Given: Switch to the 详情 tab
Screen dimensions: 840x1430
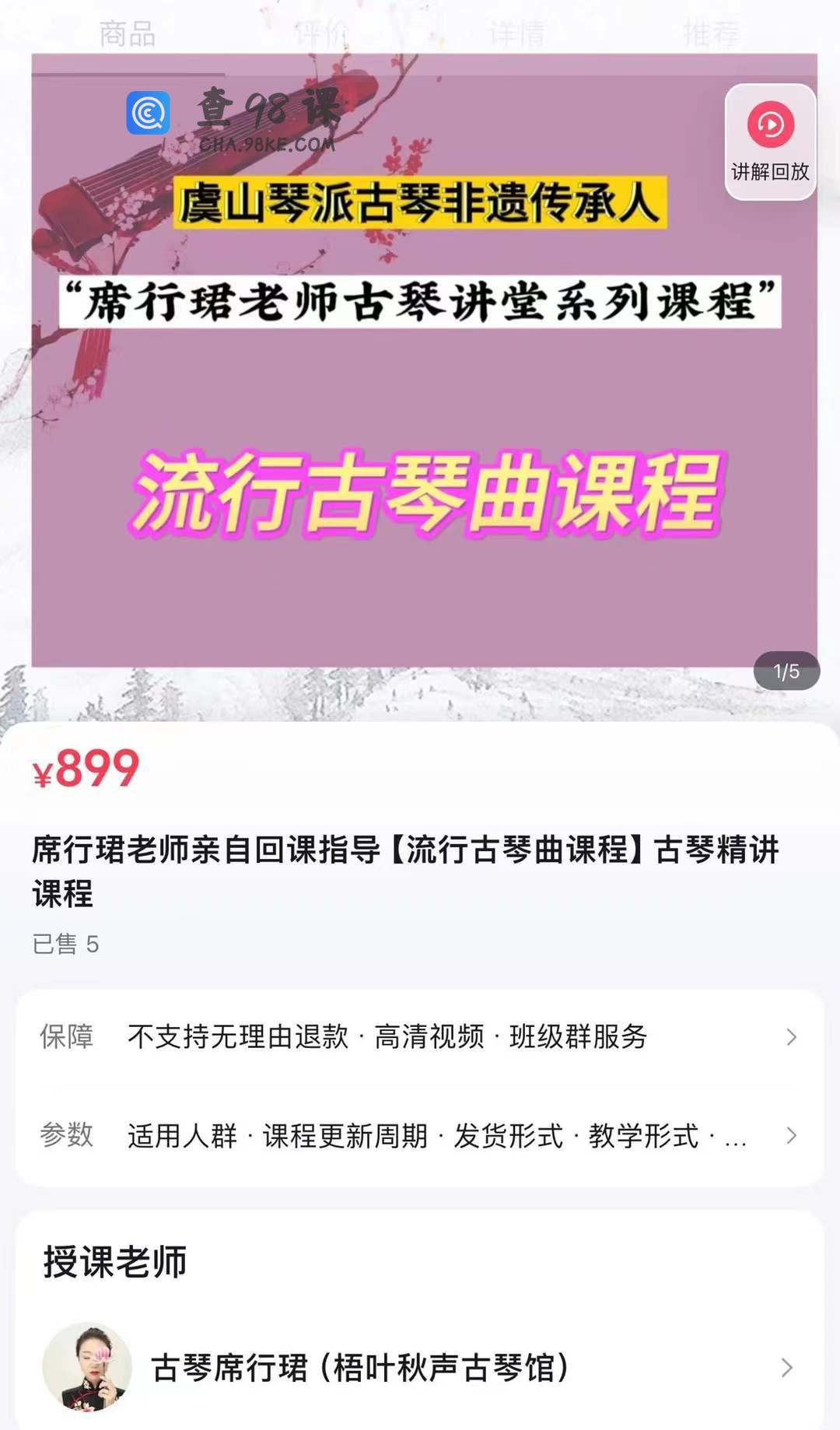Looking at the screenshot, I should tap(517, 34).
